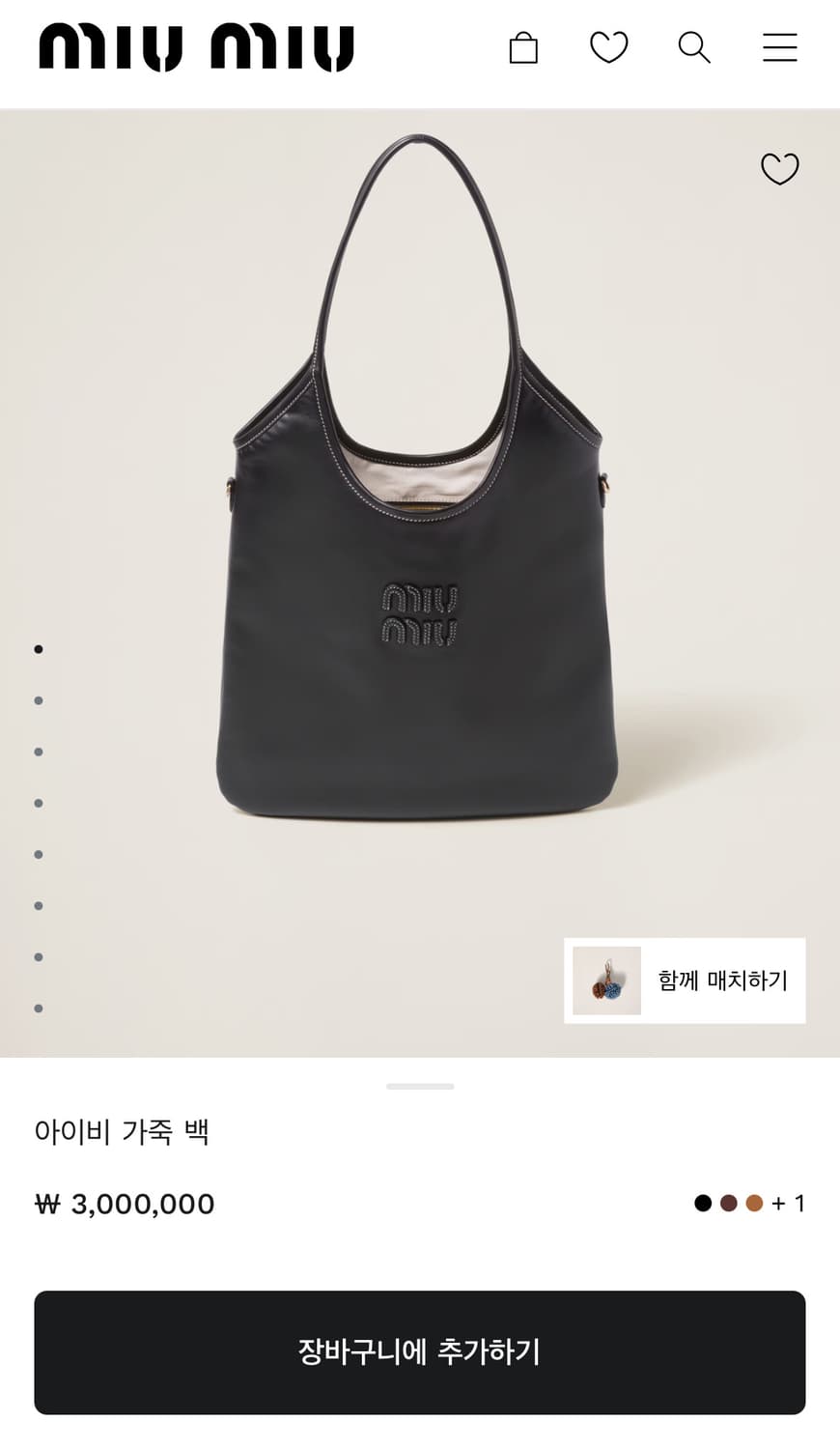This screenshot has height=1449, width=840.
Task: Open the wishlist via the header heart icon
Action: point(608,47)
